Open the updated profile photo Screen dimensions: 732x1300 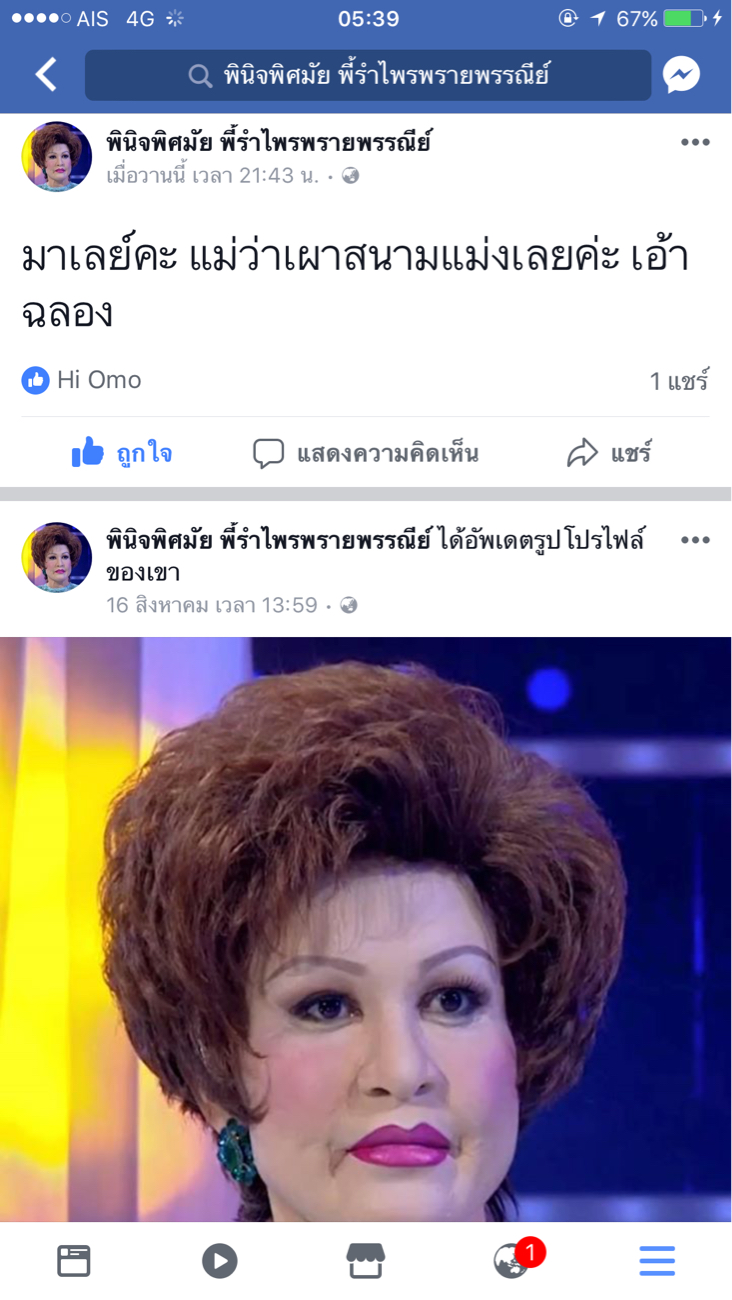(366, 928)
